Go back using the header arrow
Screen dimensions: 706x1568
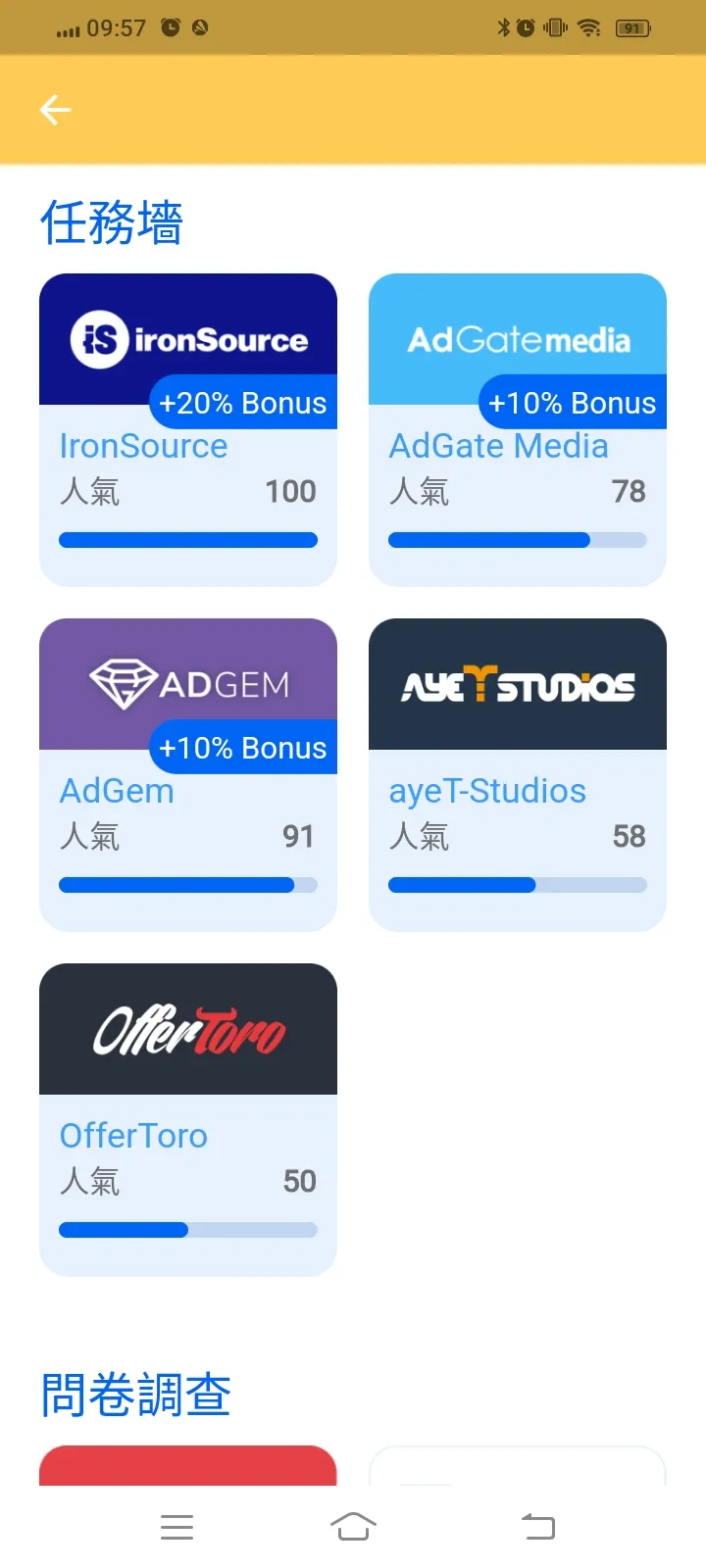(56, 110)
